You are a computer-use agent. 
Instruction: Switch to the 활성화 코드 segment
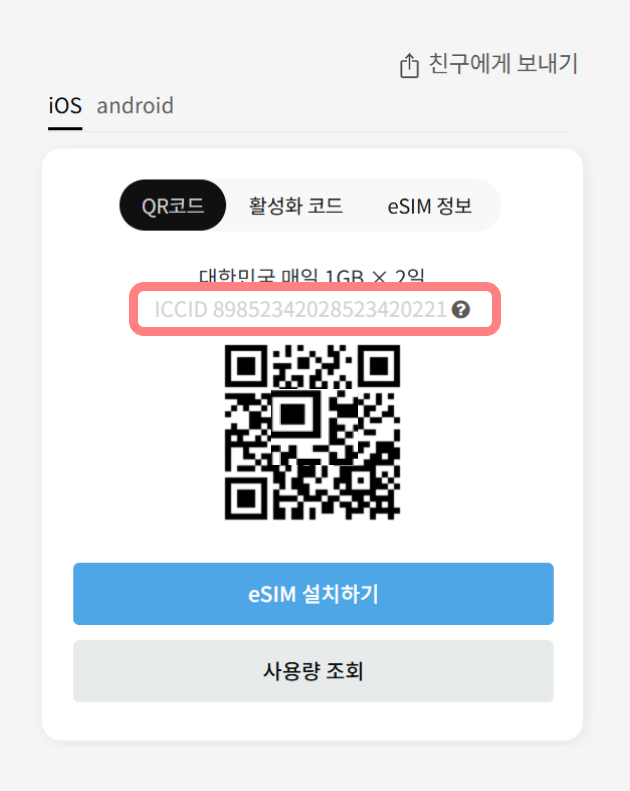click(x=296, y=206)
